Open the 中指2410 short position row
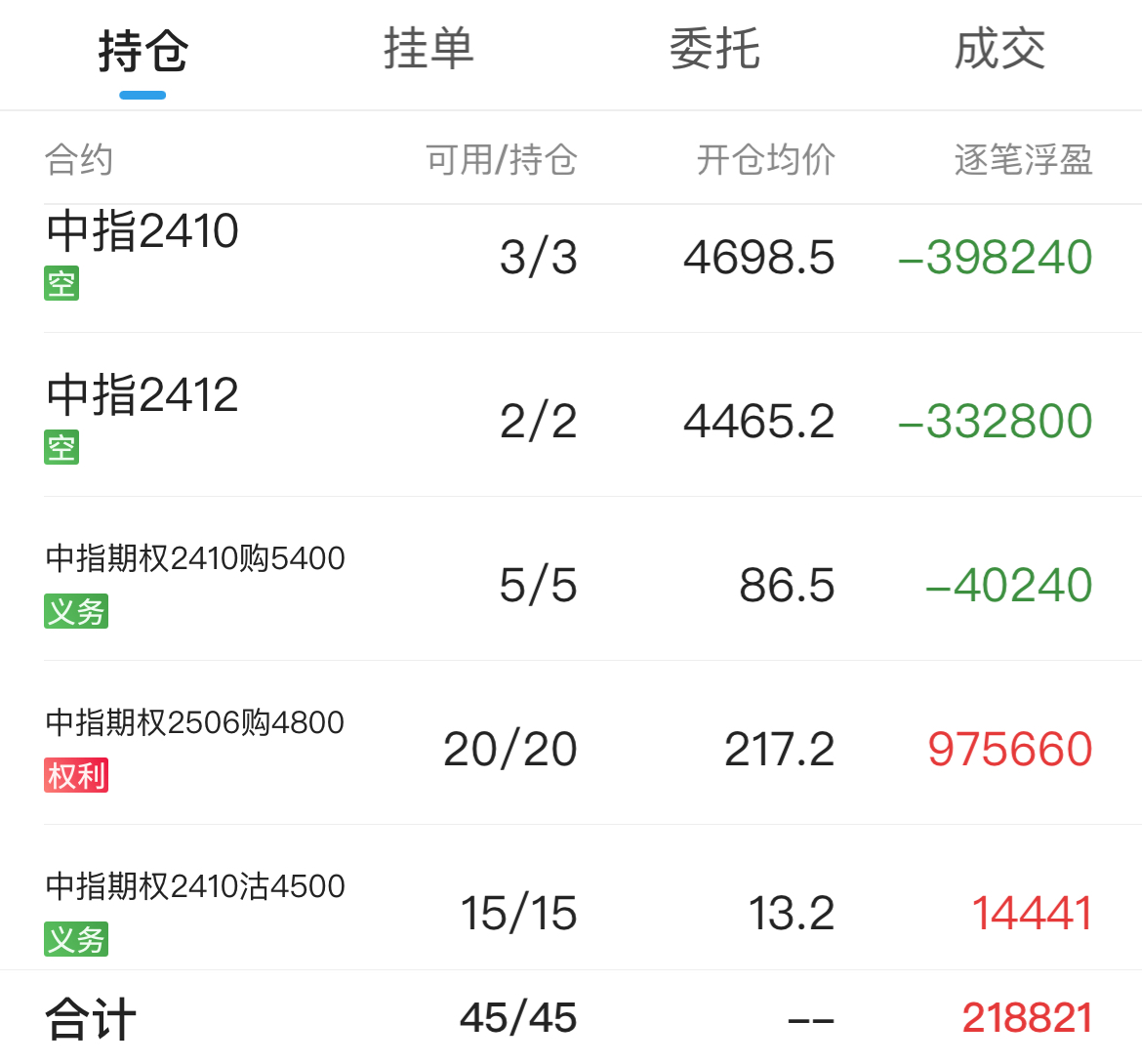Image resolution: width=1142 pixels, height=1064 pixels. pos(571,268)
